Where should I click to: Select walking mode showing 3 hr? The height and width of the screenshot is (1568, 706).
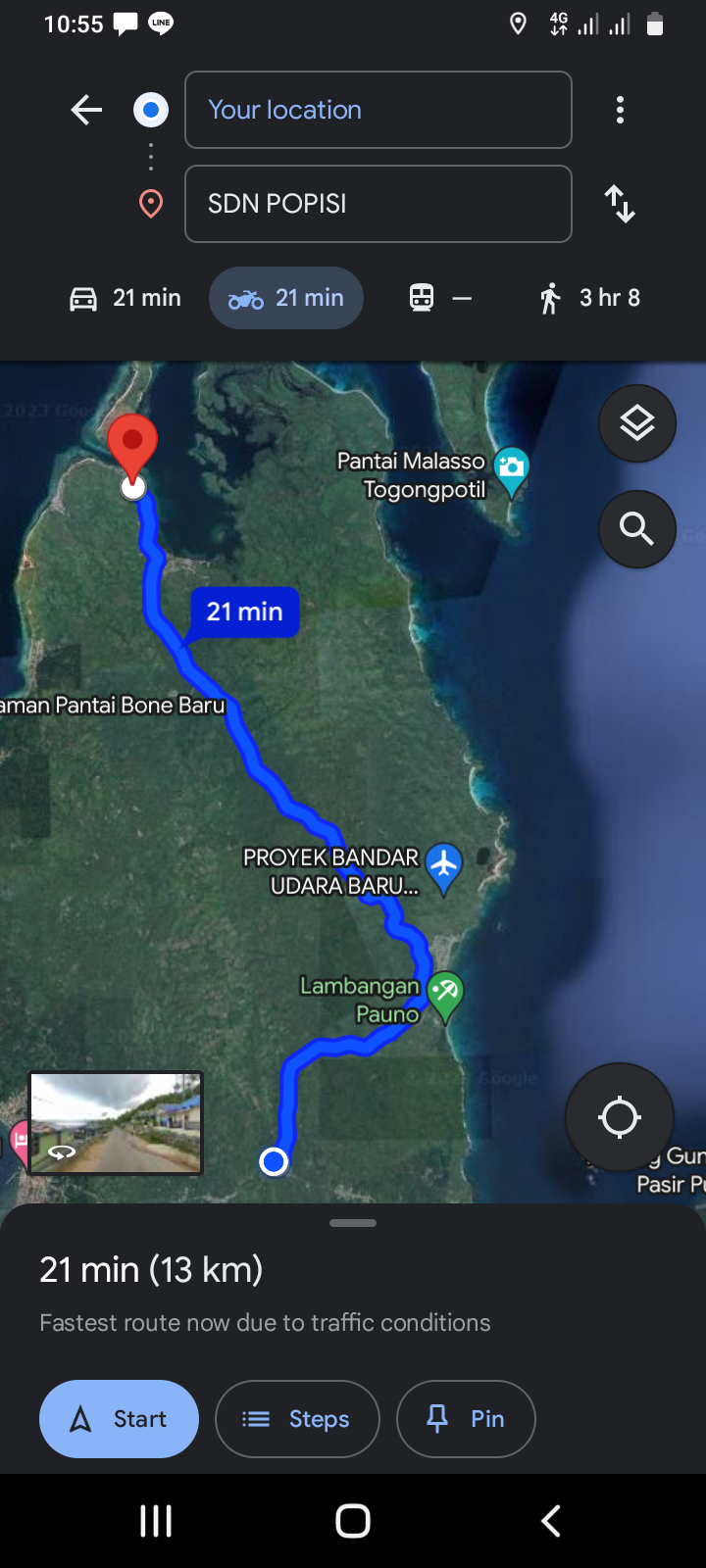tap(590, 298)
